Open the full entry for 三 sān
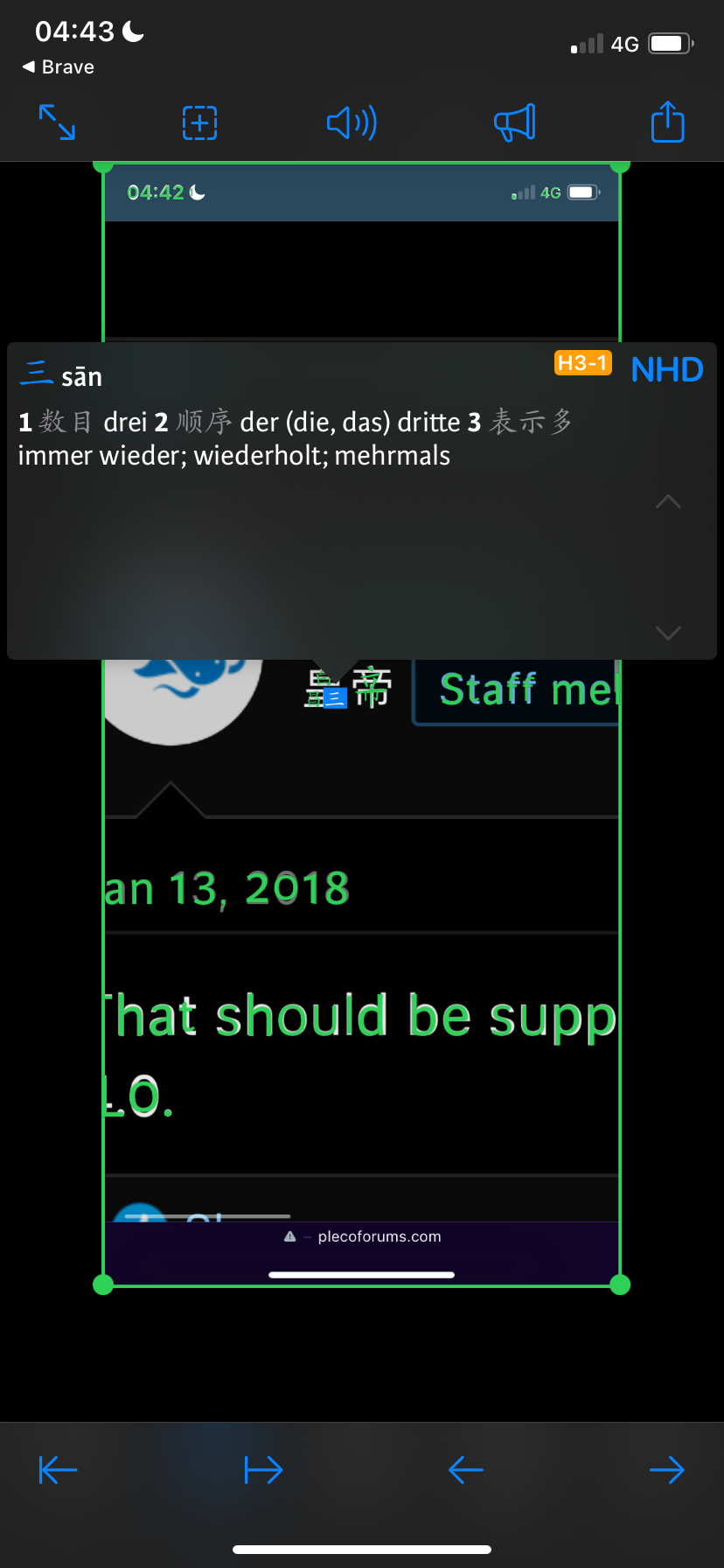This screenshot has height=1568, width=724. (61, 375)
